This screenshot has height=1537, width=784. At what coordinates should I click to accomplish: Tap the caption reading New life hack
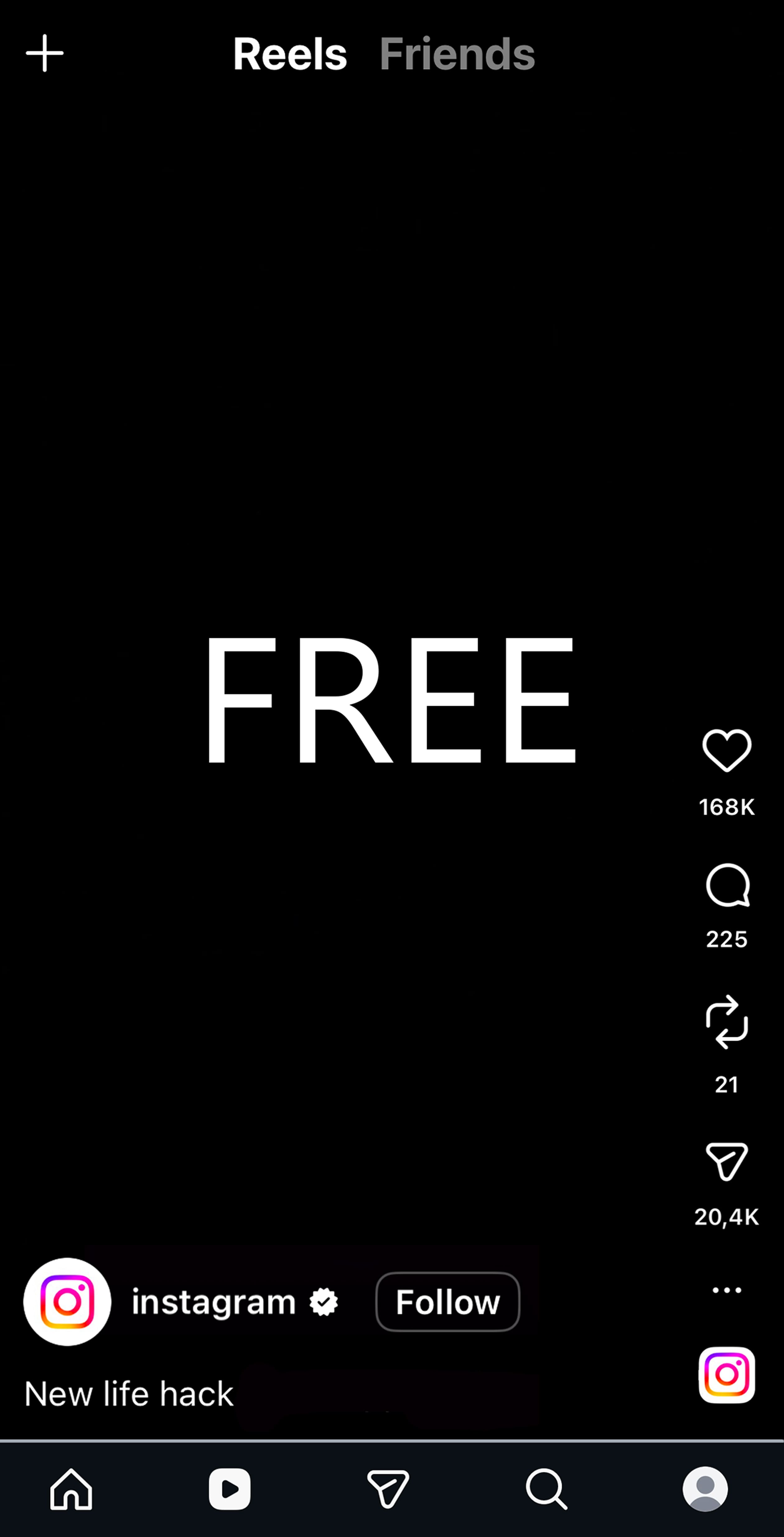click(129, 1393)
